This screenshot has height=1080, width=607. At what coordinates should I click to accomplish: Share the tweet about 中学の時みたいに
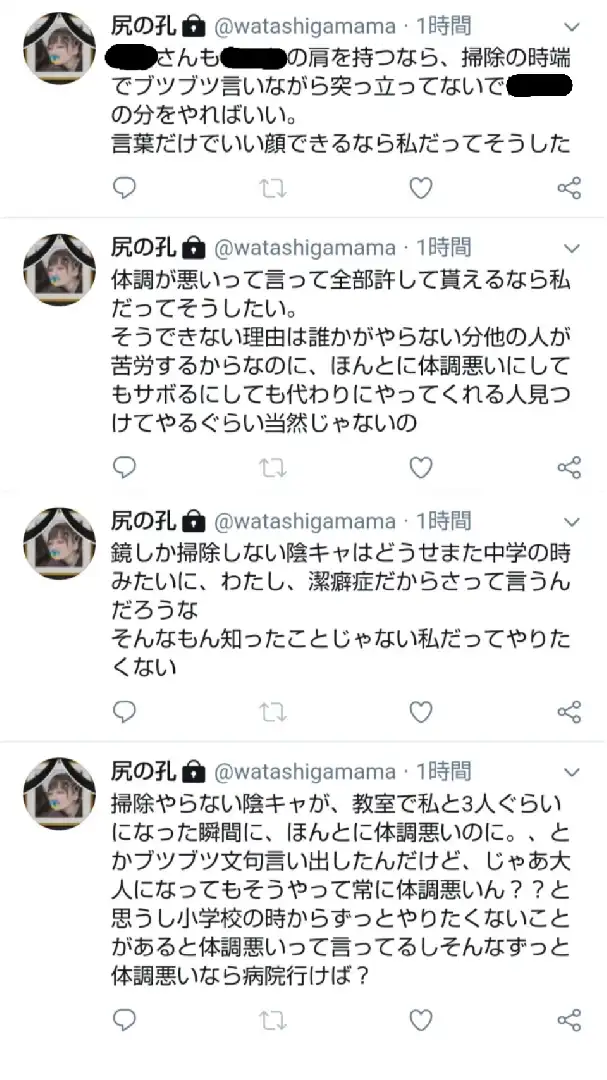click(x=569, y=712)
